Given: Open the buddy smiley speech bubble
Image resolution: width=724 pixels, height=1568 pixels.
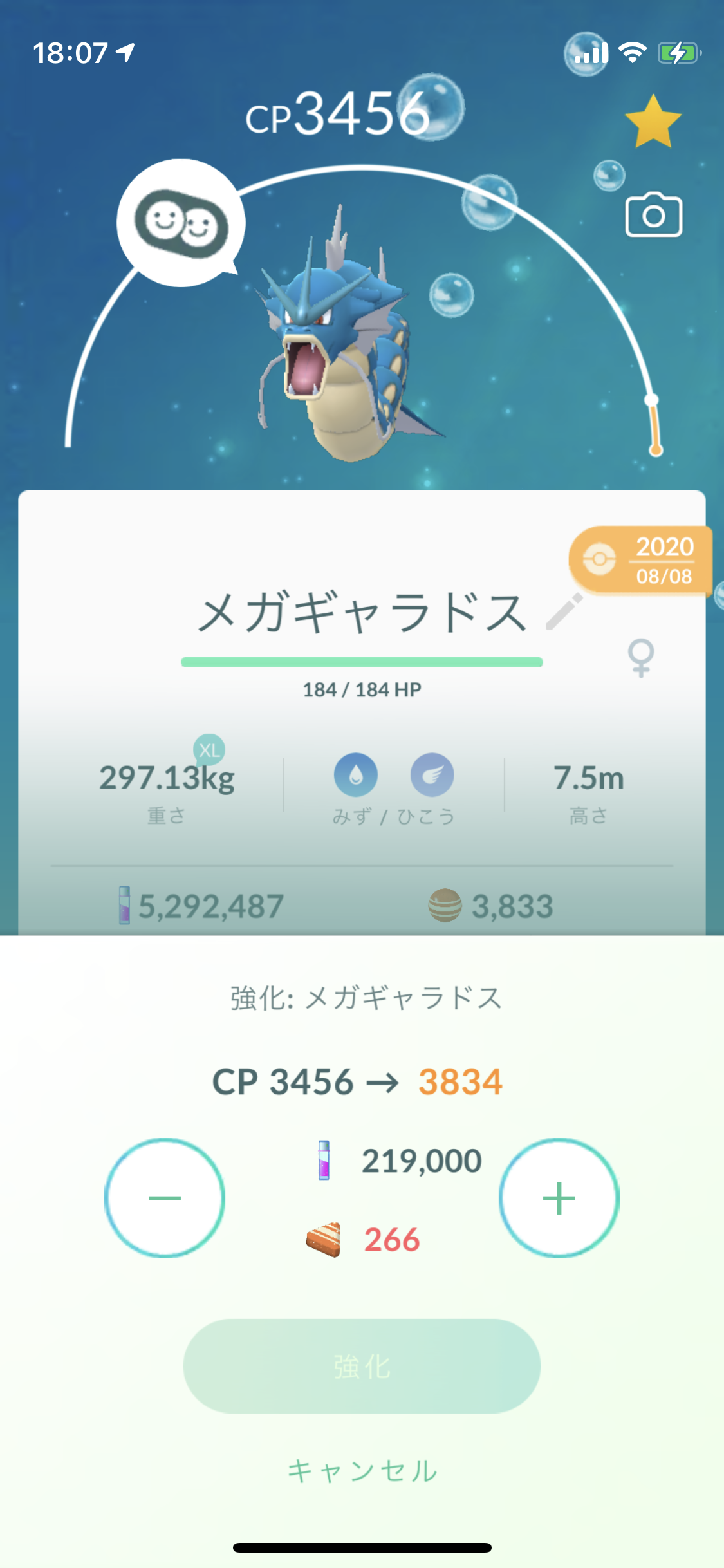Looking at the screenshot, I should tap(181, 223).
